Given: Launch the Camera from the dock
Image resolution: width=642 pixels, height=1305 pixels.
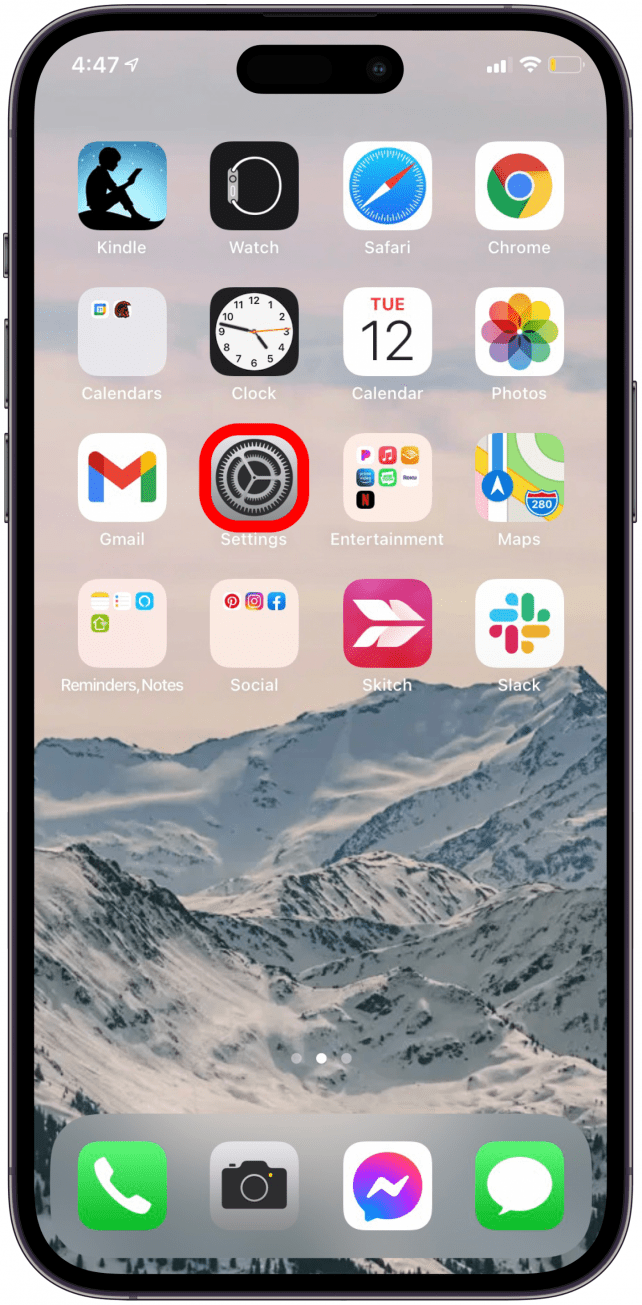Looking at the screenshot, I should tap(254, 1186).
